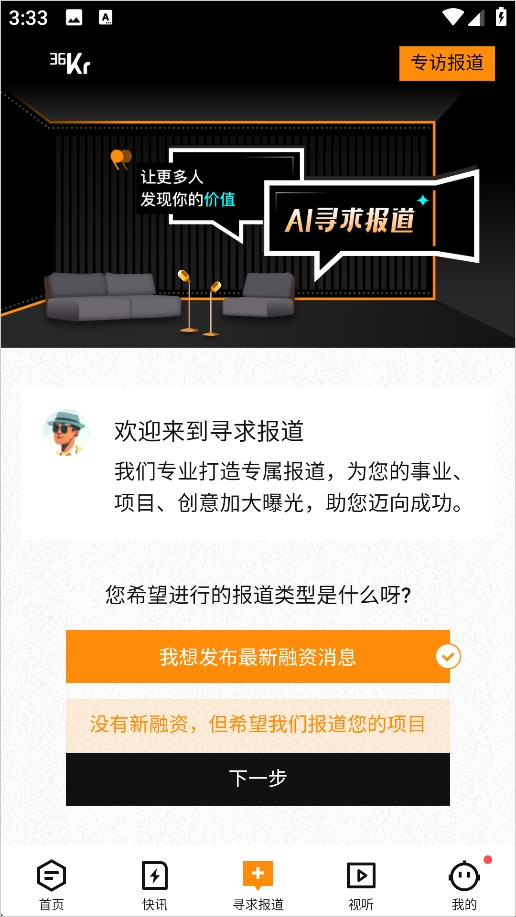516x917 pixels.
Task: Choose 没有新融资，但希望我们报道您的项目
Action: (257, 725)
